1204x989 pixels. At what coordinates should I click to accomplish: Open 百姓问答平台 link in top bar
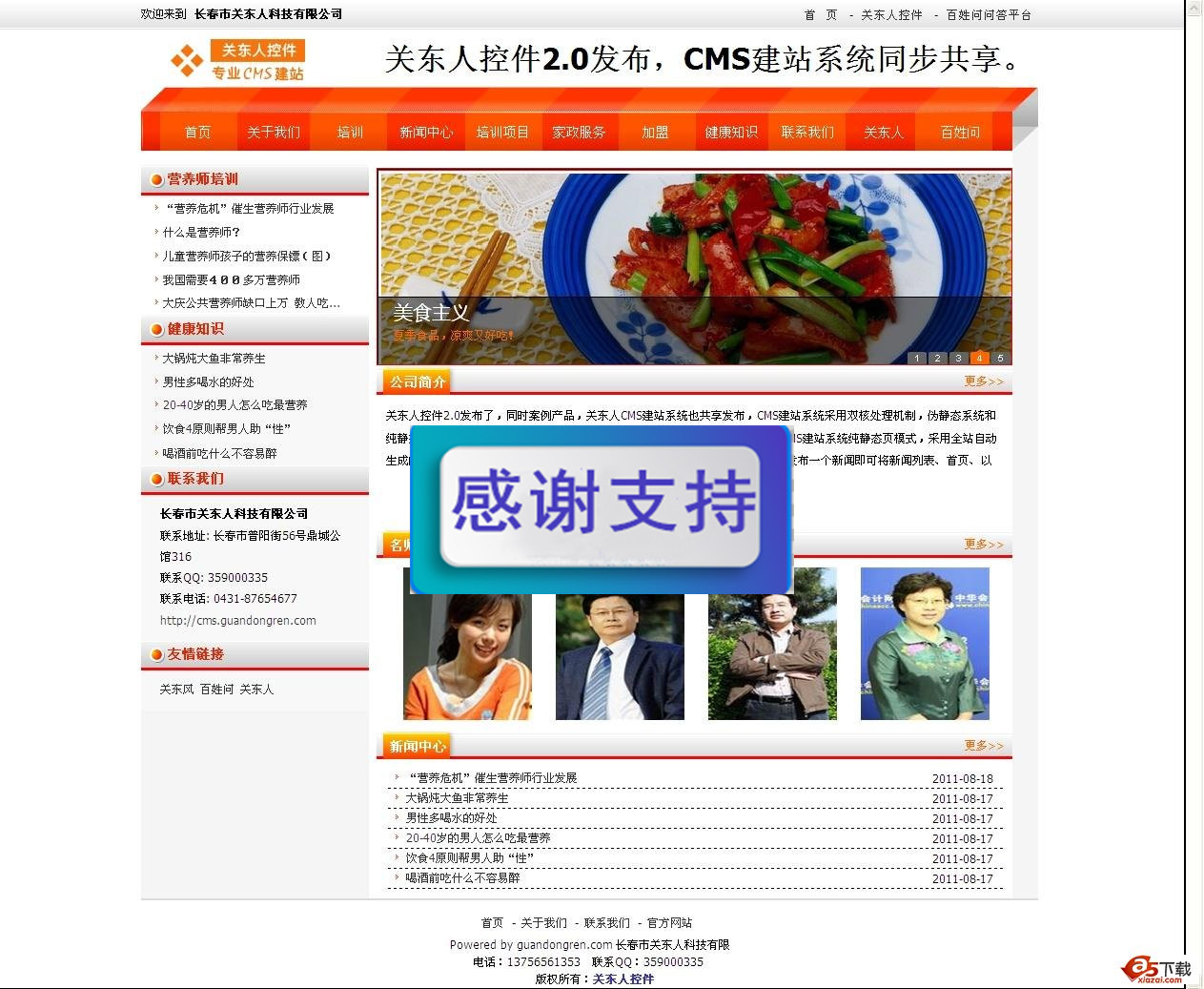click(x=989, y=15)
